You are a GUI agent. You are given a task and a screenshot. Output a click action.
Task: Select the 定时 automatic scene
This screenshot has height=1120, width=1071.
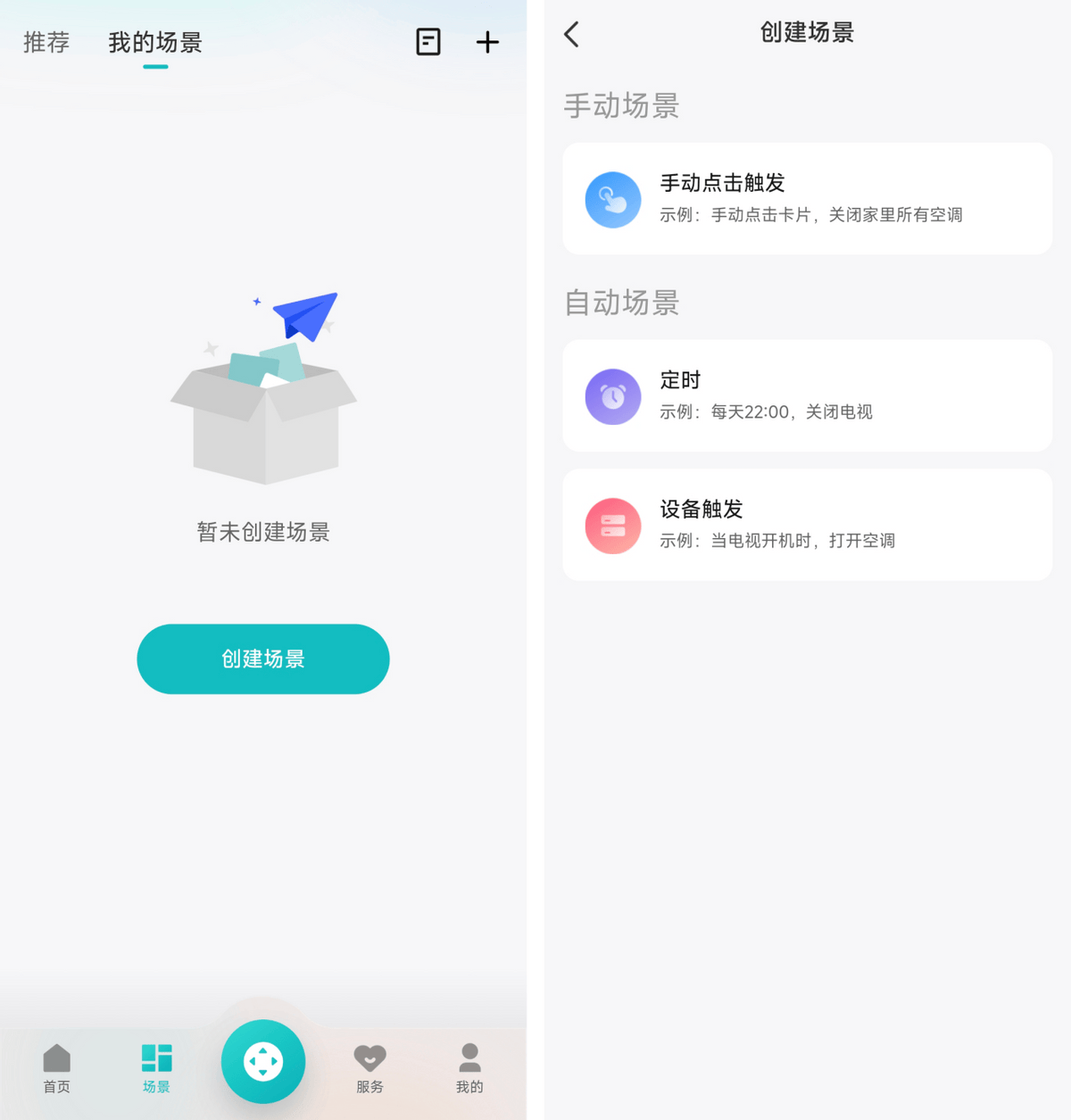click(807, 395)
